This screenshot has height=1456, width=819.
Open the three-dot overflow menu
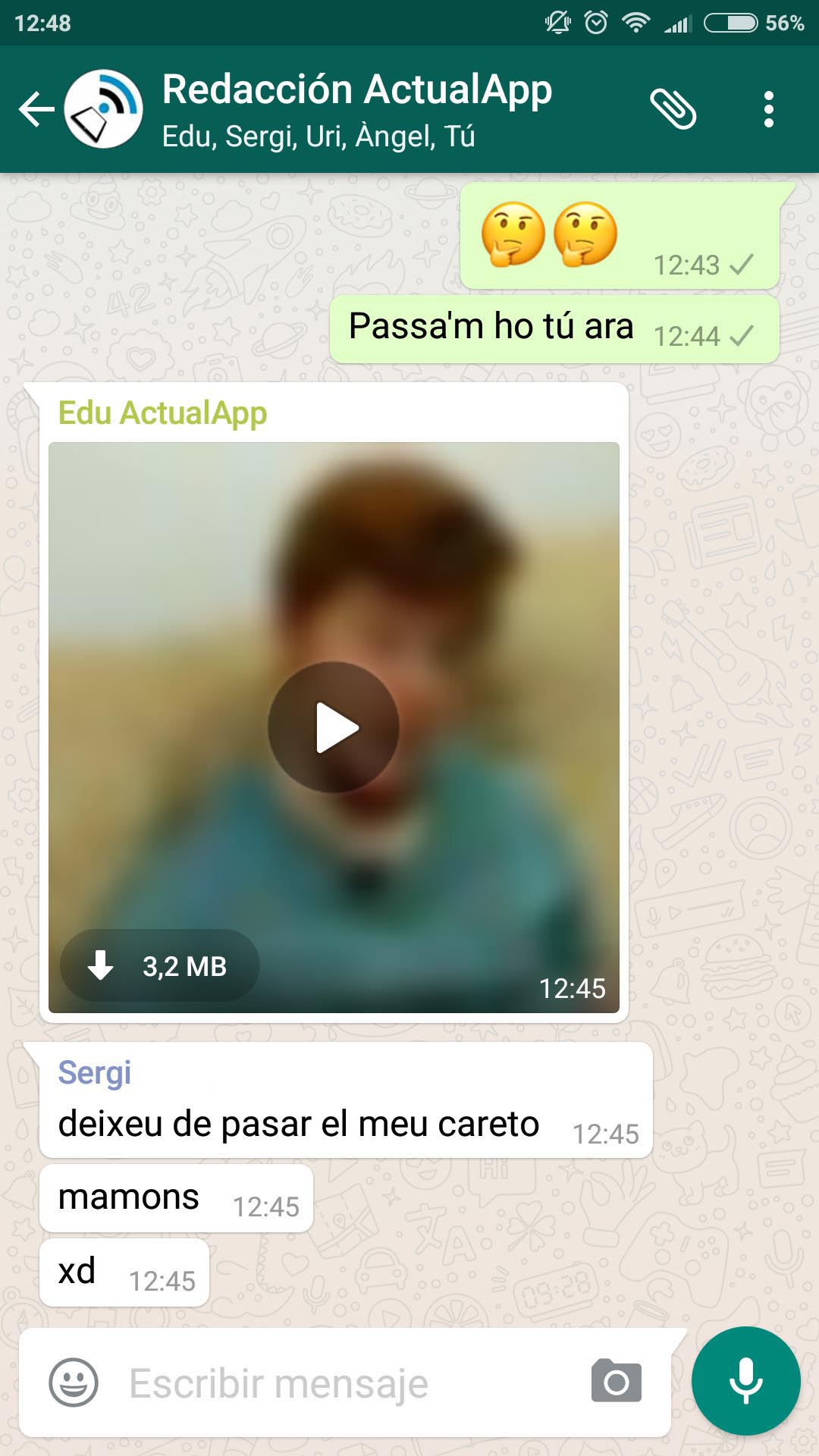(769, 109)
